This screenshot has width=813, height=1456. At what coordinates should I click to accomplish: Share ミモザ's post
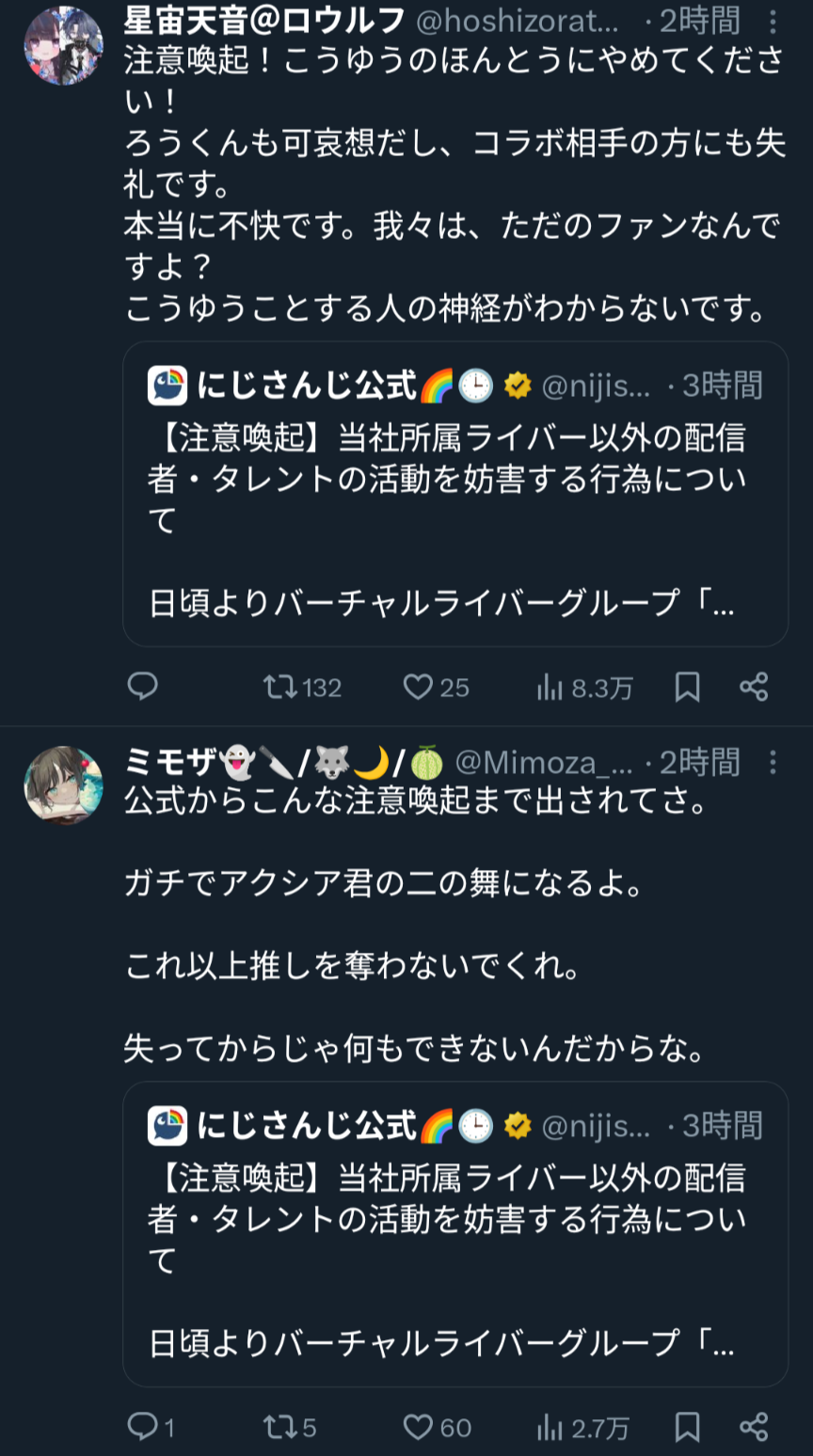point(754,1427)
